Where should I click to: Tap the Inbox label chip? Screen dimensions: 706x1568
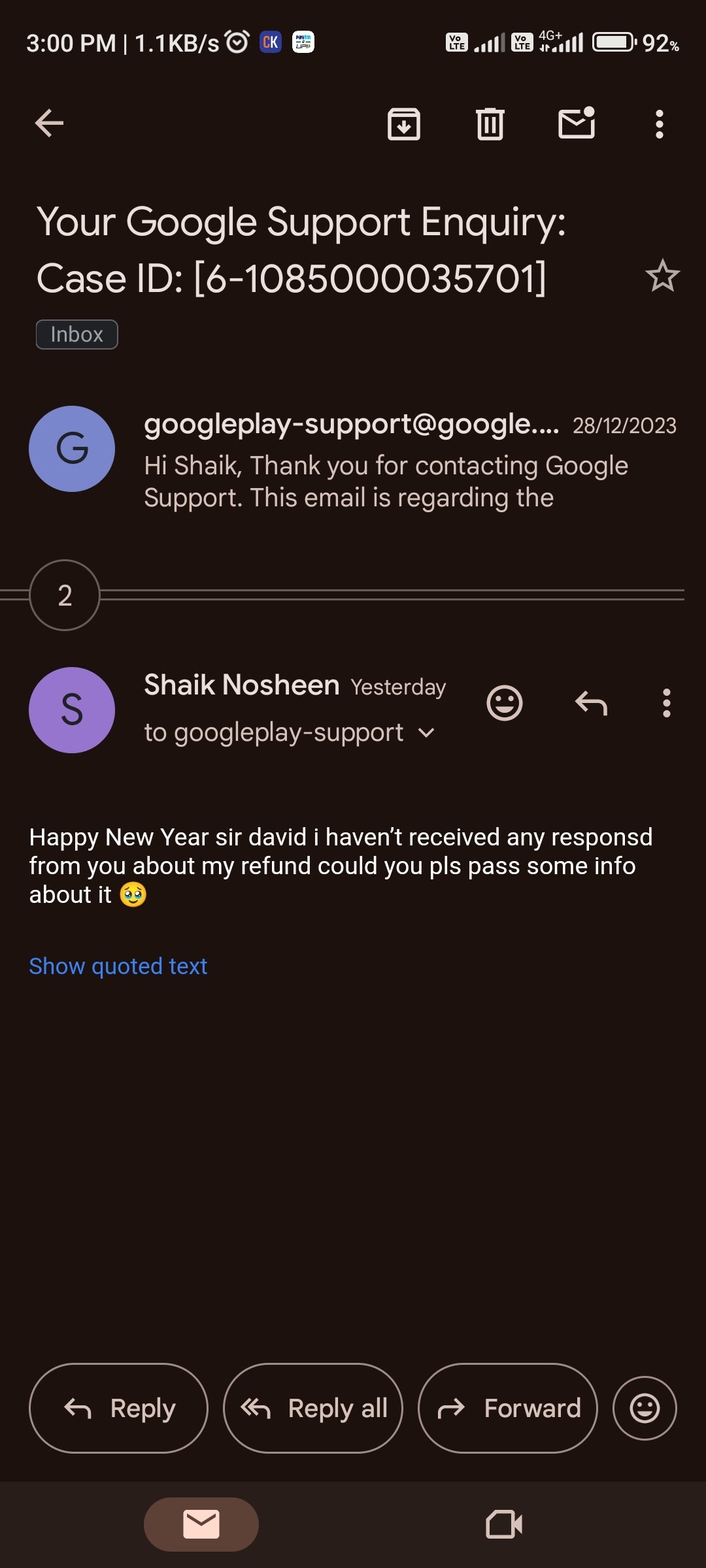[x=76, y=335]
